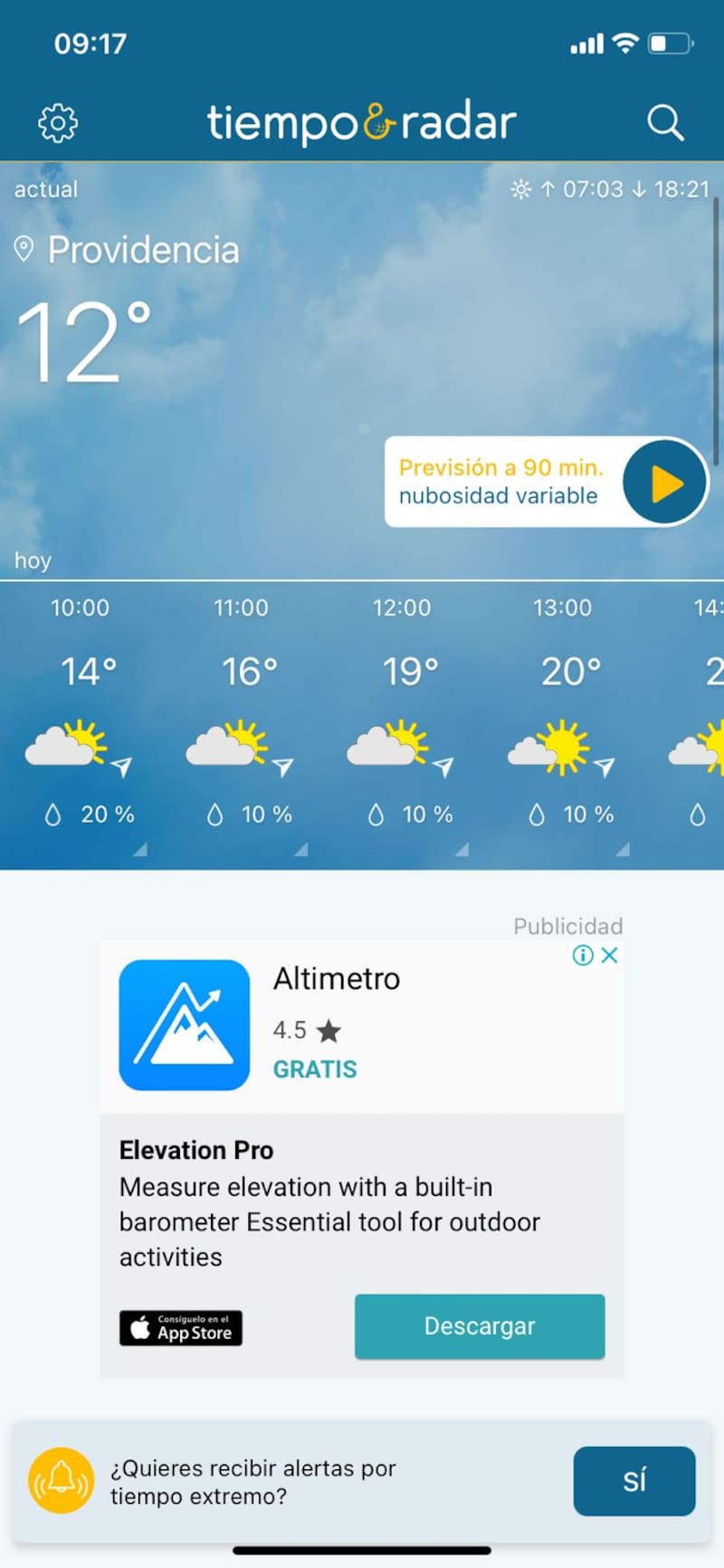Open the App Store badge
This screenshot has width=724, height=1568.
(x=181, y=1328)
